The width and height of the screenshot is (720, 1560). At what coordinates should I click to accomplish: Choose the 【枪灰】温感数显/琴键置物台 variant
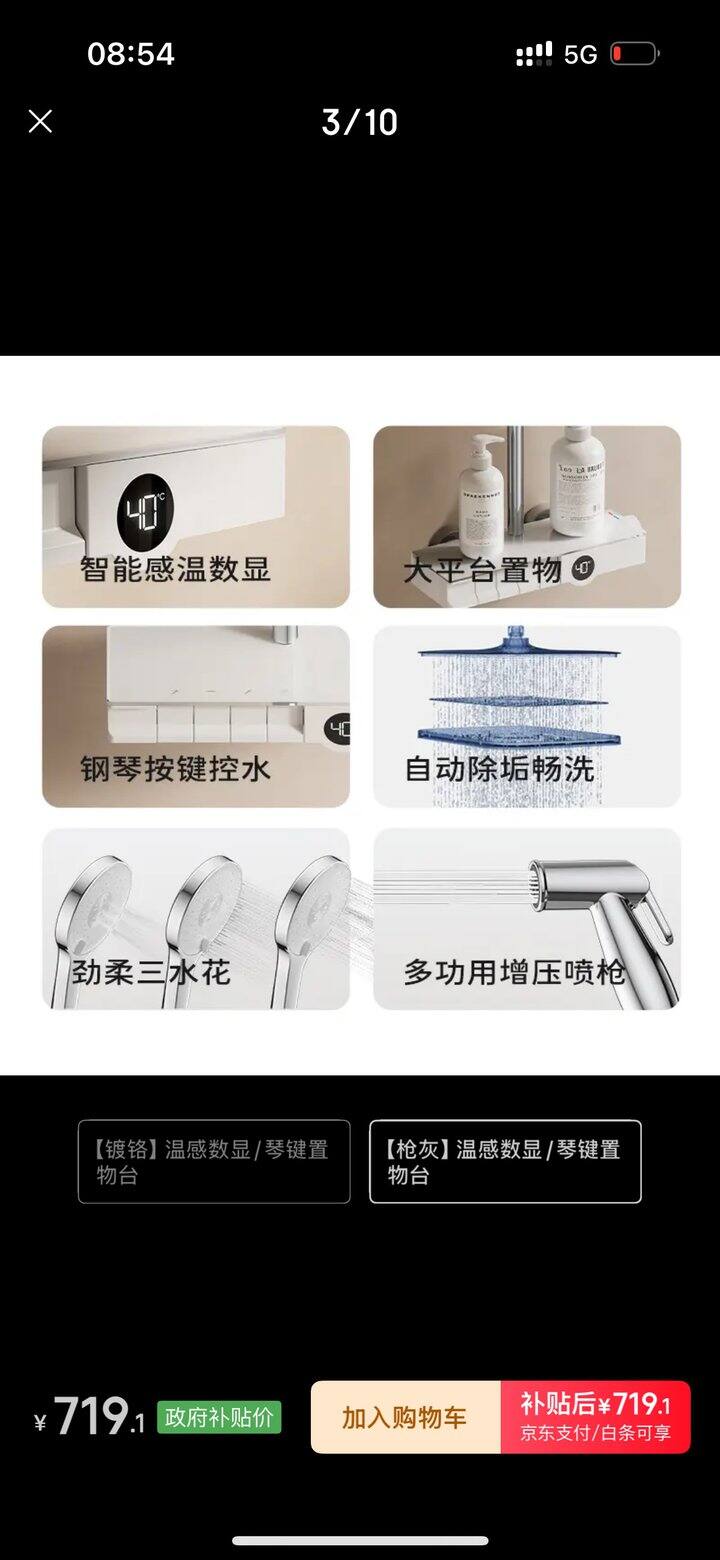tap(505, 1161)
